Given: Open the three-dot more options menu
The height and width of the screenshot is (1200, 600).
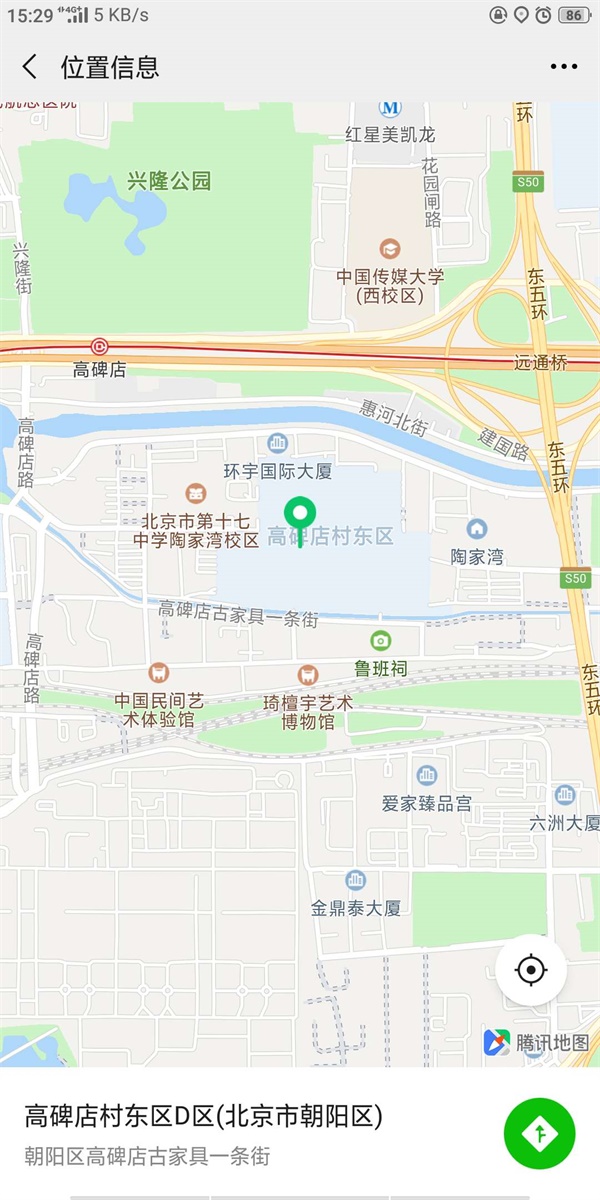Looking at the screenshot, I should (563, 67).
